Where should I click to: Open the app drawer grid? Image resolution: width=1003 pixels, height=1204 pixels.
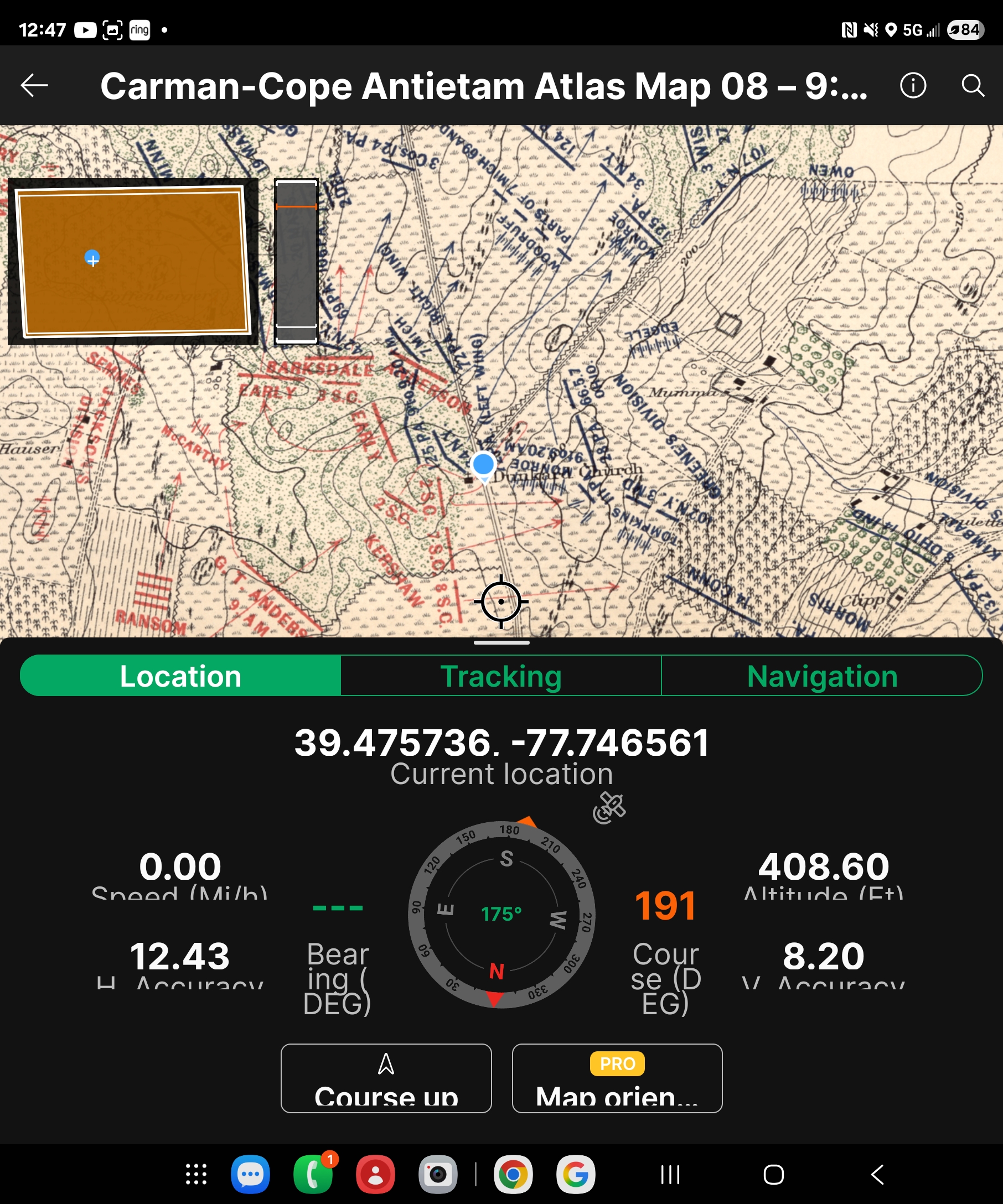point(196,1174)
